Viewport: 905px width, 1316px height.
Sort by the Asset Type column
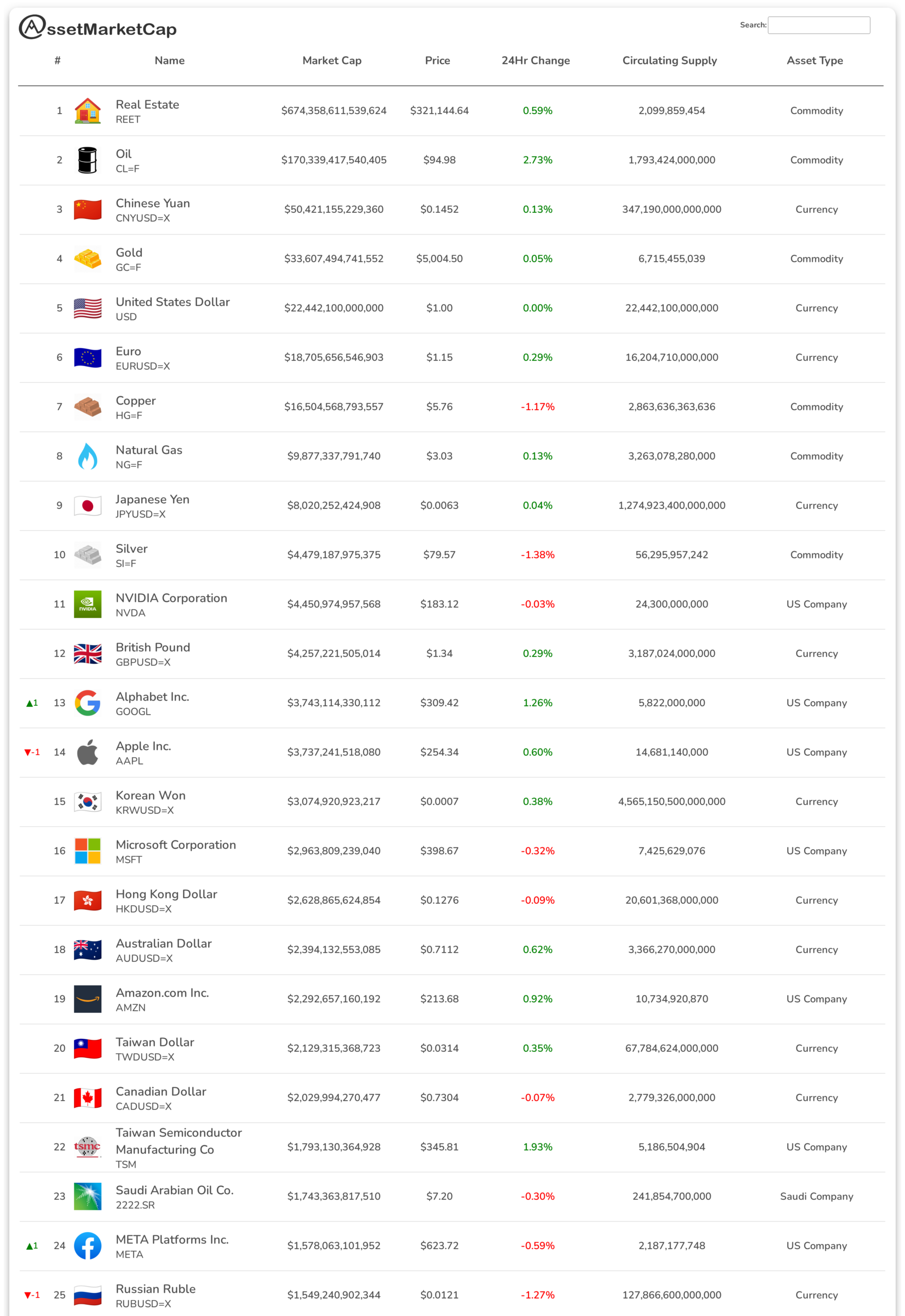(815, 61)
